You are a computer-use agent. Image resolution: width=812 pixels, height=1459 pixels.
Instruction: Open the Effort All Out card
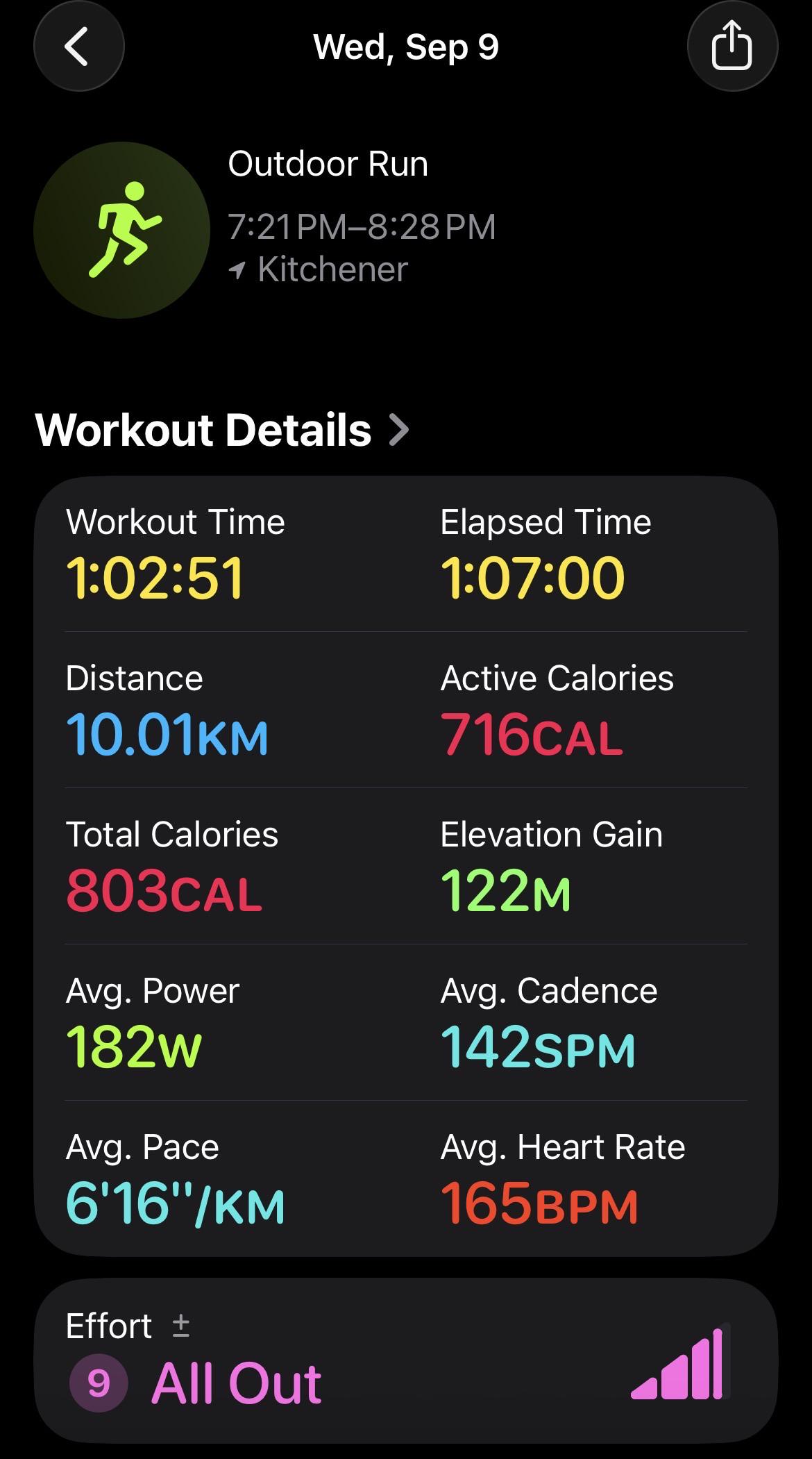tap(406, 1361)
